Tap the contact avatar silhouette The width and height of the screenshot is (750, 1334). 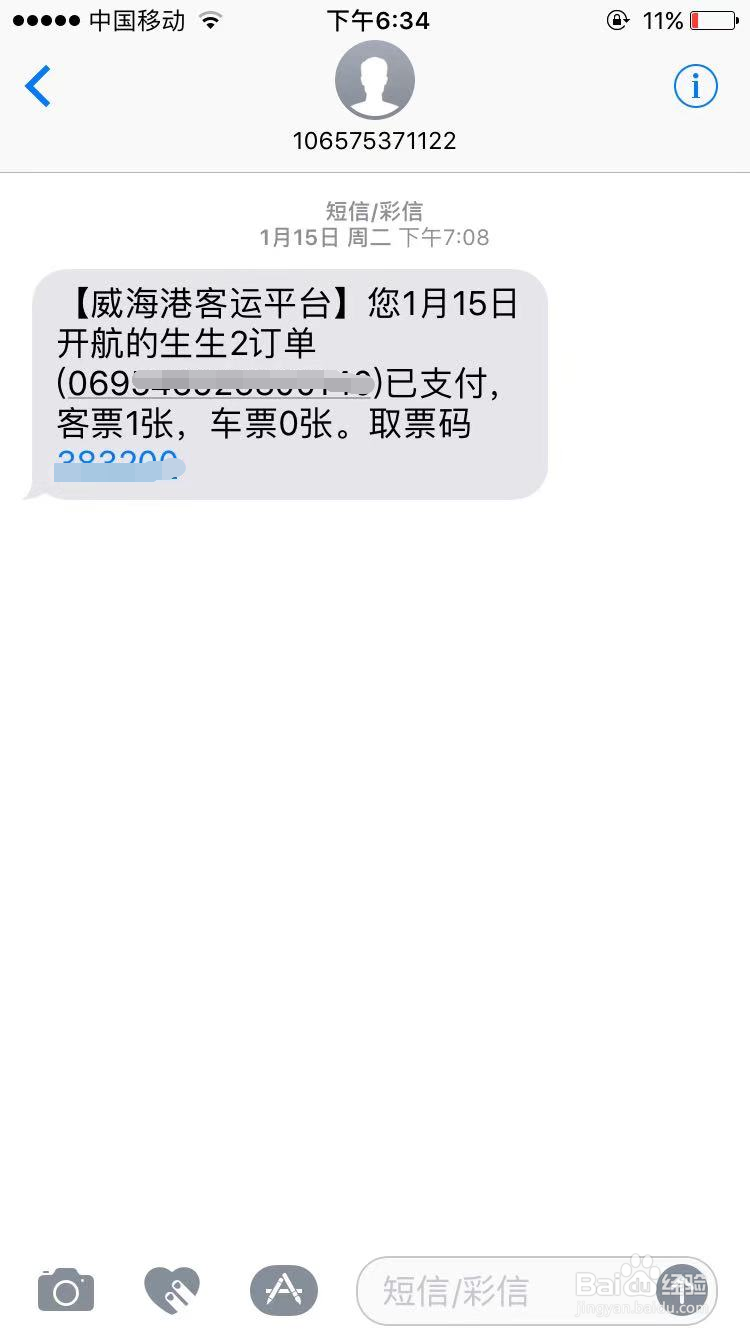pyautogui.click(x=375, y=80)
